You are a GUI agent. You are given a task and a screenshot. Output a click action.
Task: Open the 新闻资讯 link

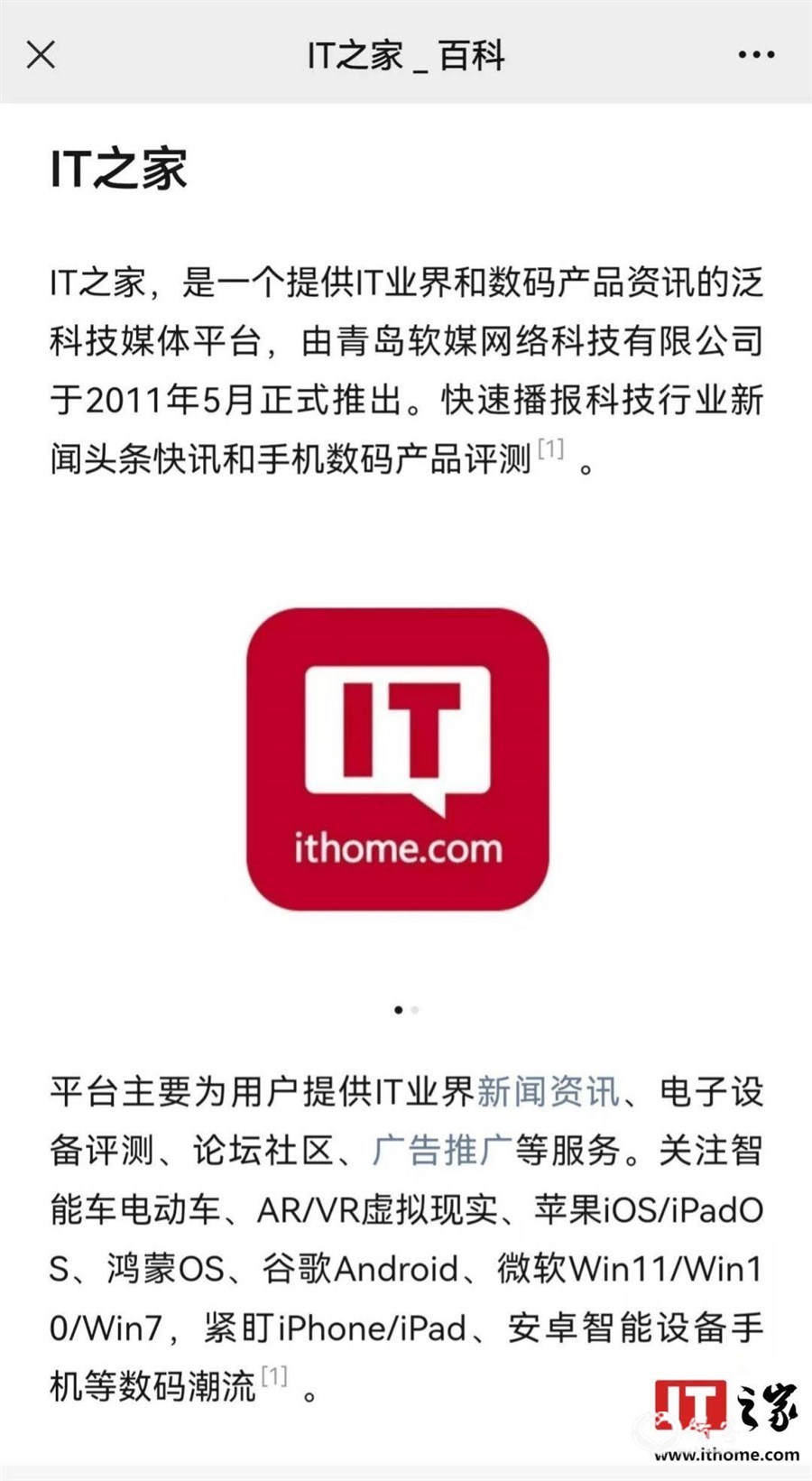click(x=548, y=1092)
